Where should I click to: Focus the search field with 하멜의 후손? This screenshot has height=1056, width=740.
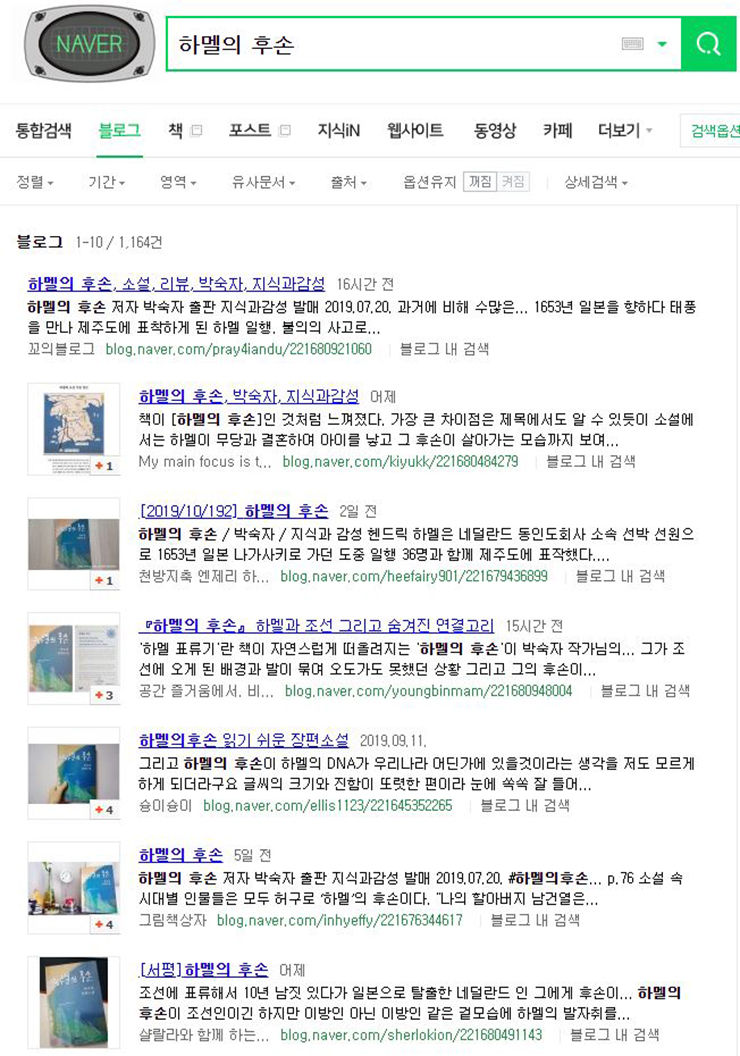click(x=390, y=44)
